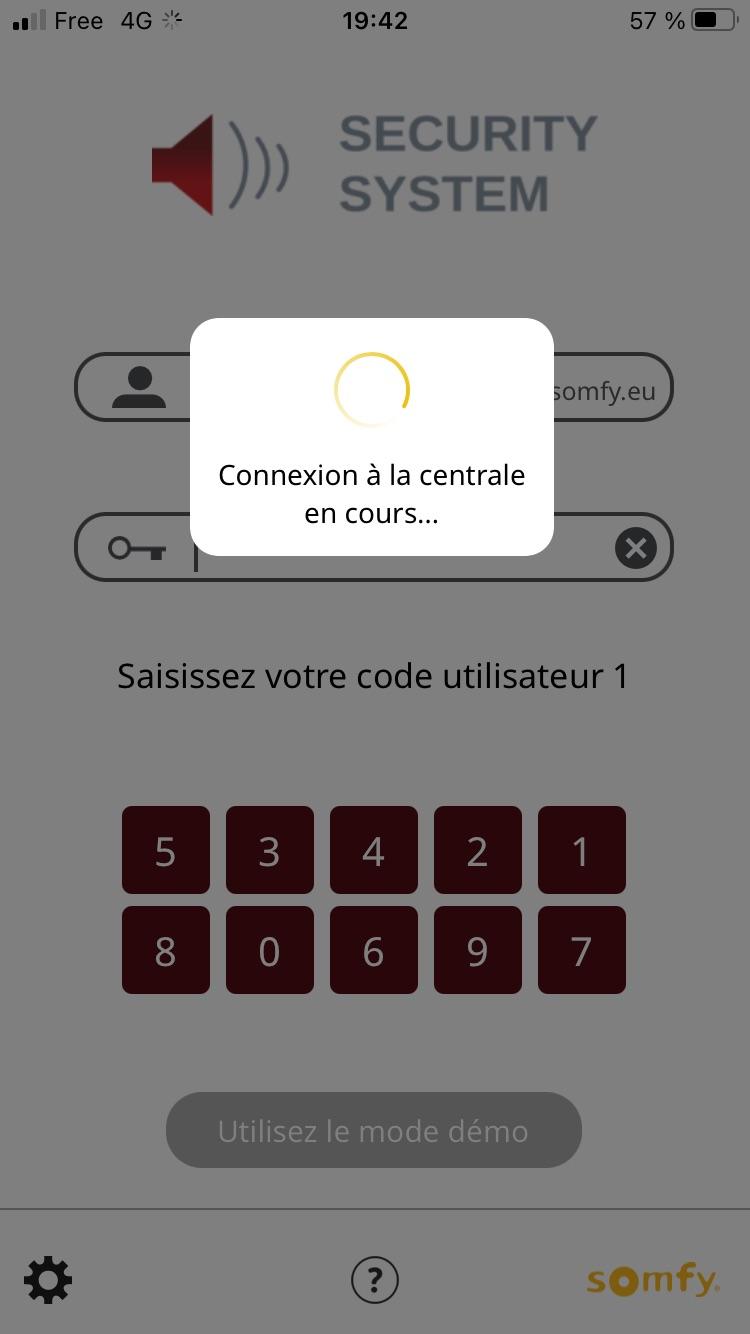
Task: Tap digit 5 on the keypad
Action: coord(166,850)
